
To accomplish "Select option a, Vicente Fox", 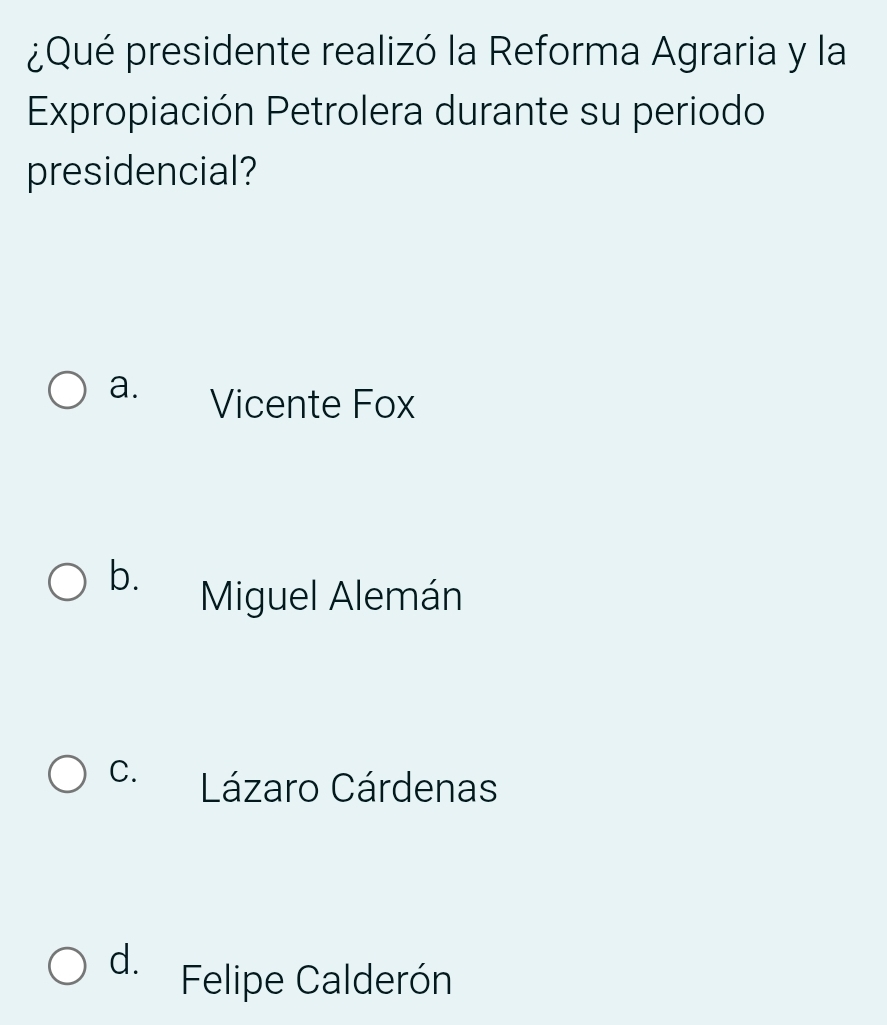I will (x=68, y=391).
